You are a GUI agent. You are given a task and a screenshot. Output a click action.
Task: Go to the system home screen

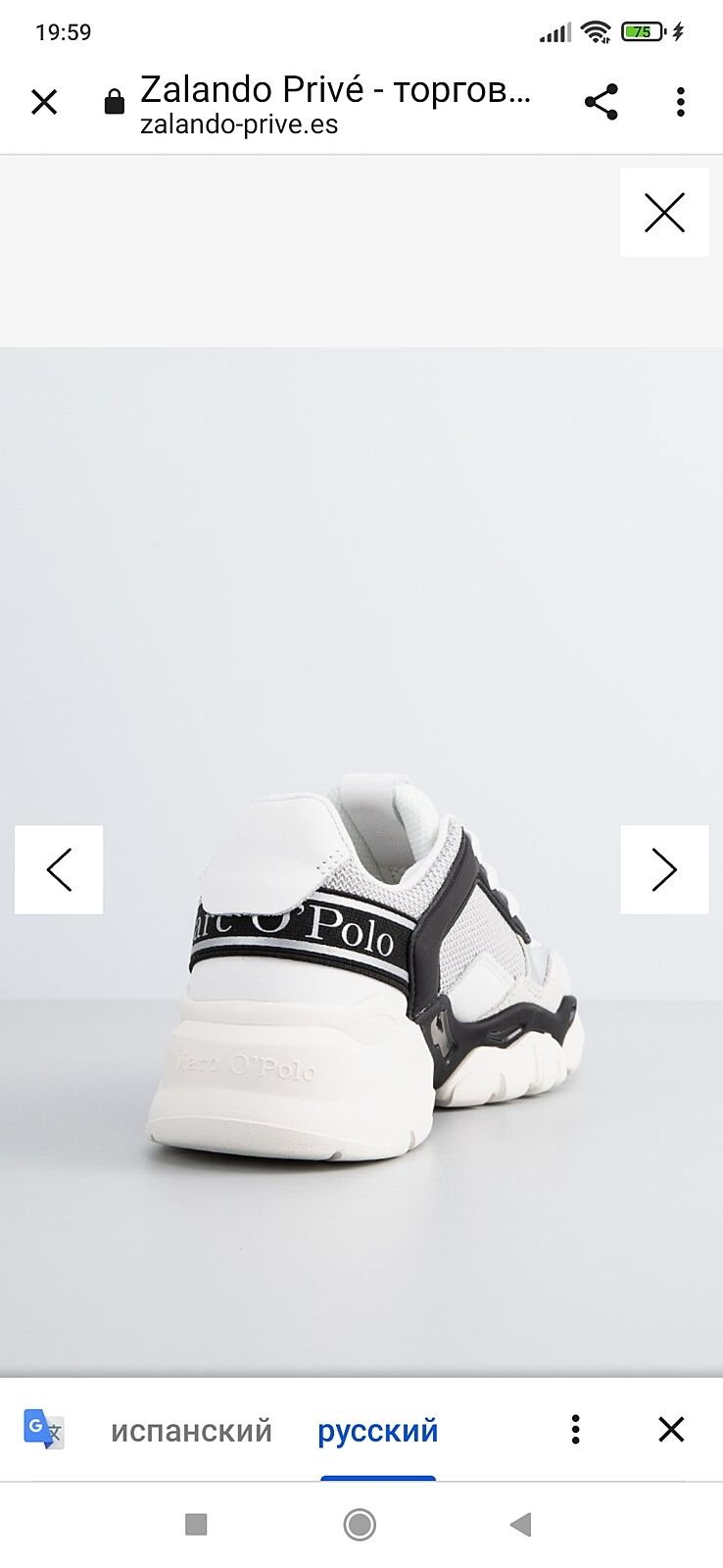(x=360, y=1525)
